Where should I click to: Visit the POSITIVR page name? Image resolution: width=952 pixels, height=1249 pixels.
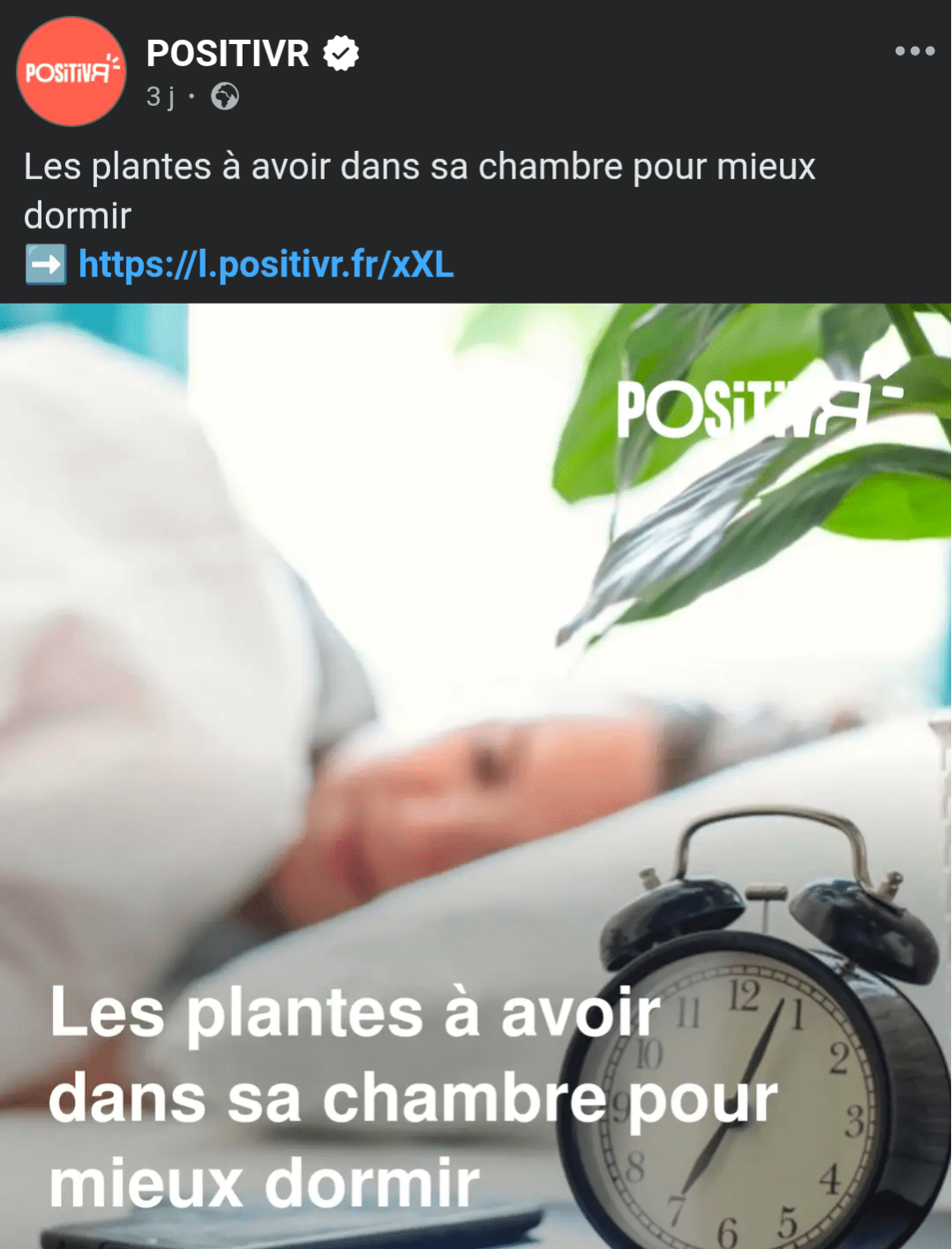pyautogui.click(x=228, y=54)
